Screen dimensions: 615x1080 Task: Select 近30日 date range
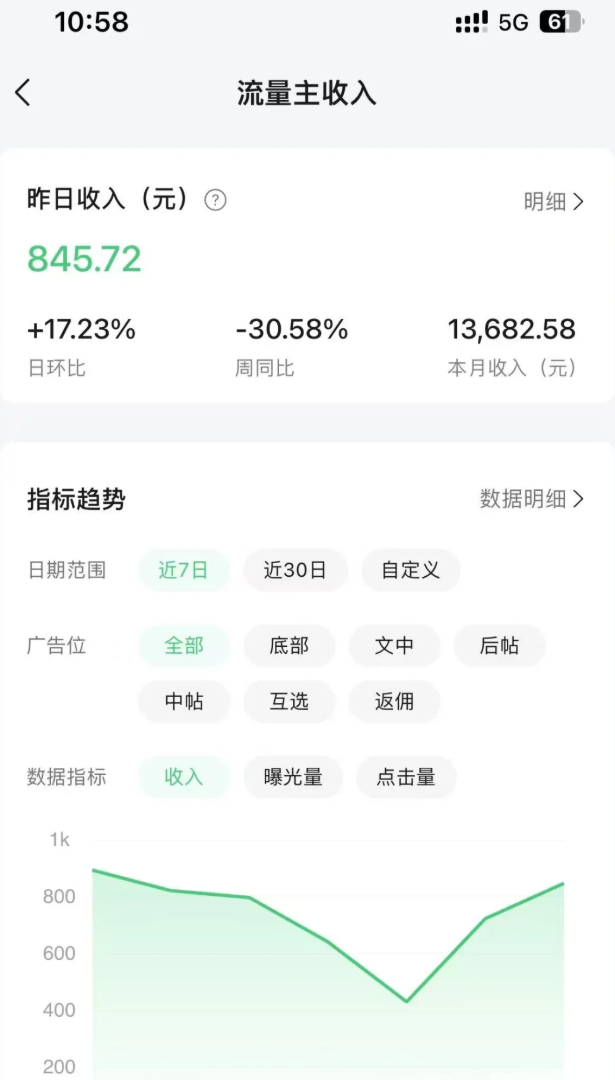coord(295,570)
